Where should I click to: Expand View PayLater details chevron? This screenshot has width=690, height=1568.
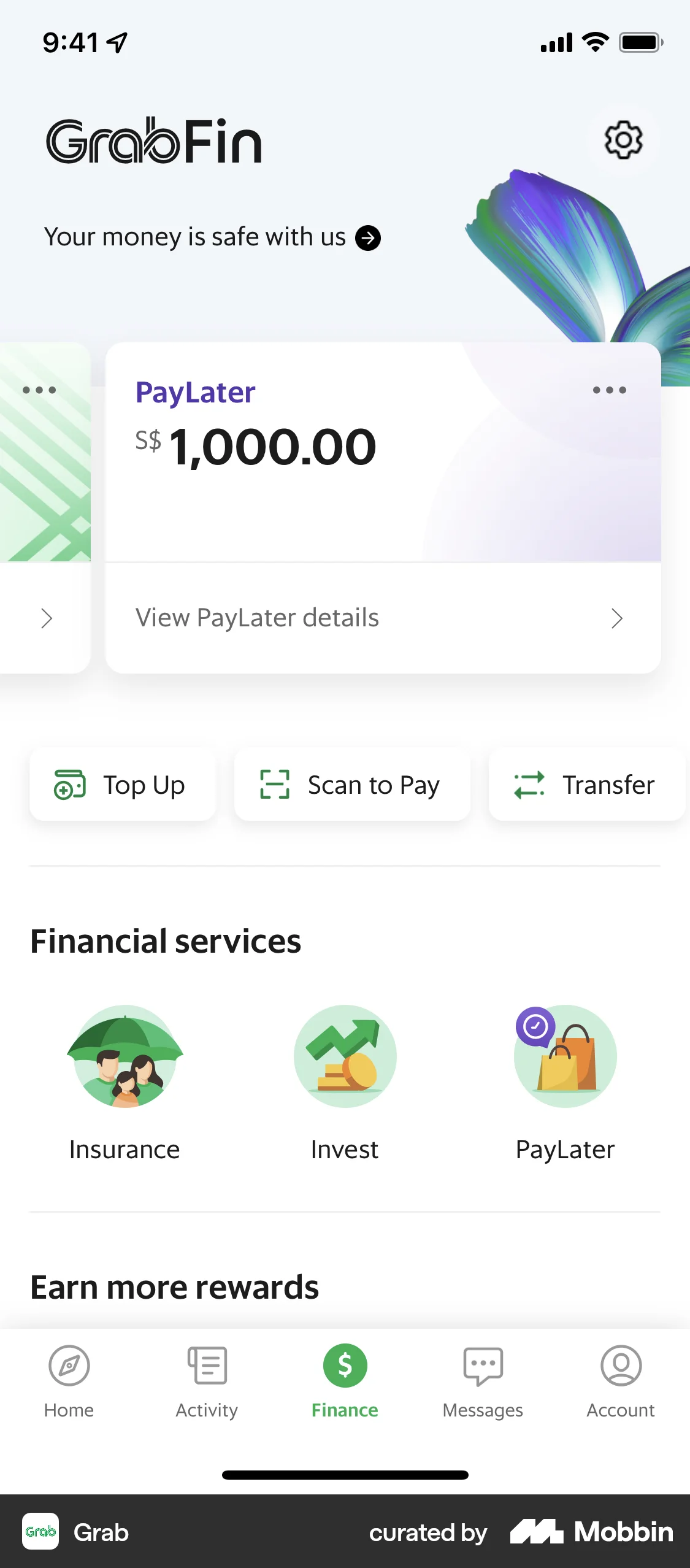[618, 618]
